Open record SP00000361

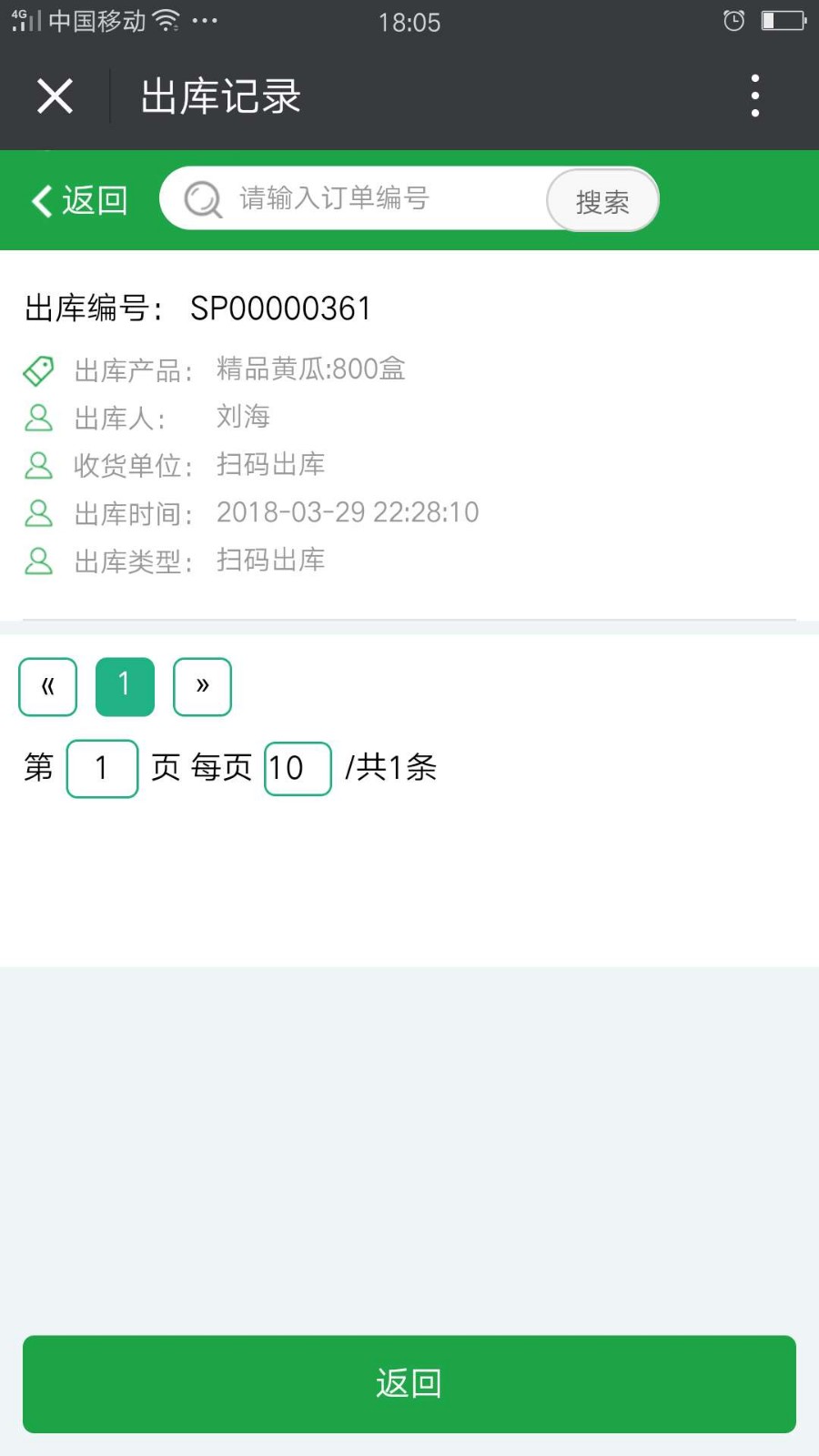tap(409, 435)
